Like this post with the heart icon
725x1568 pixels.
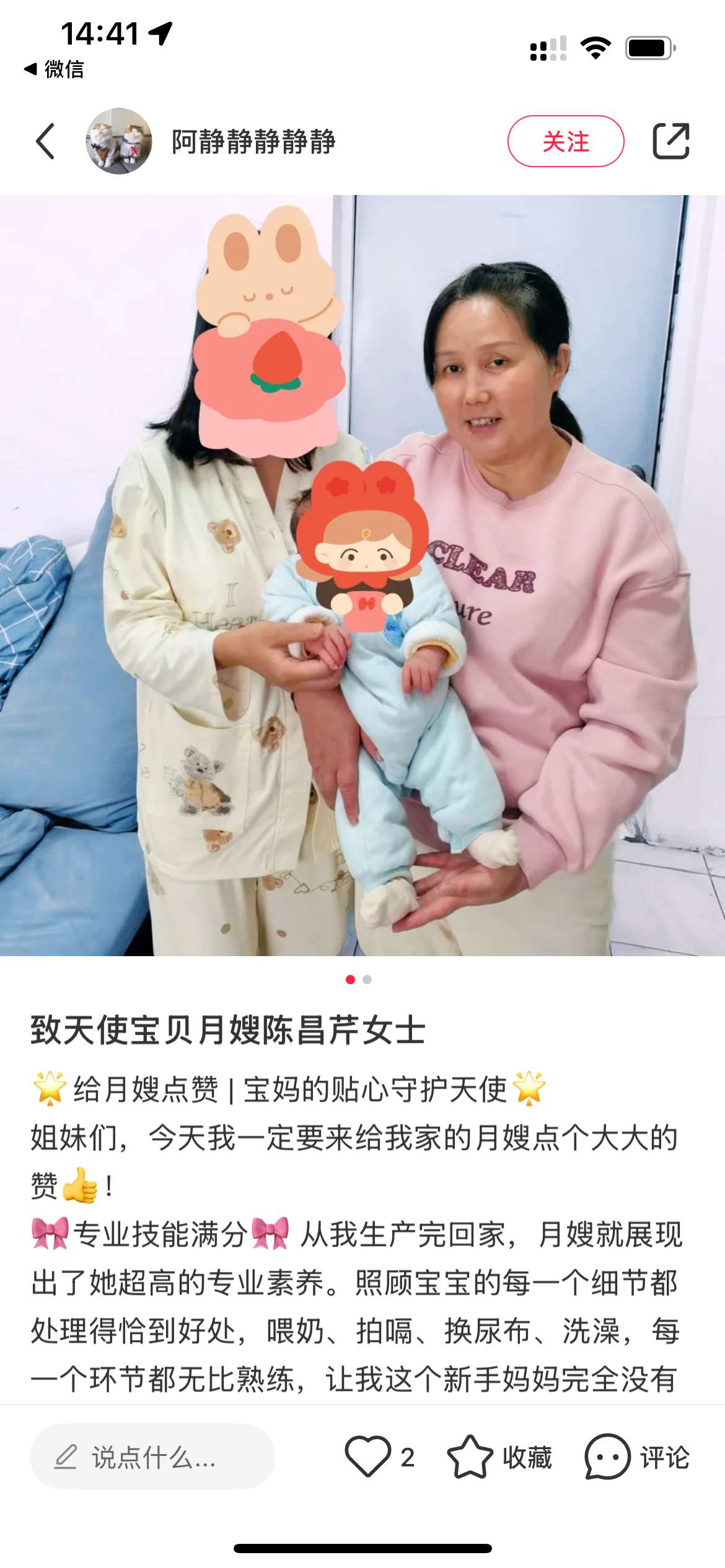[x=367, y=1457]
